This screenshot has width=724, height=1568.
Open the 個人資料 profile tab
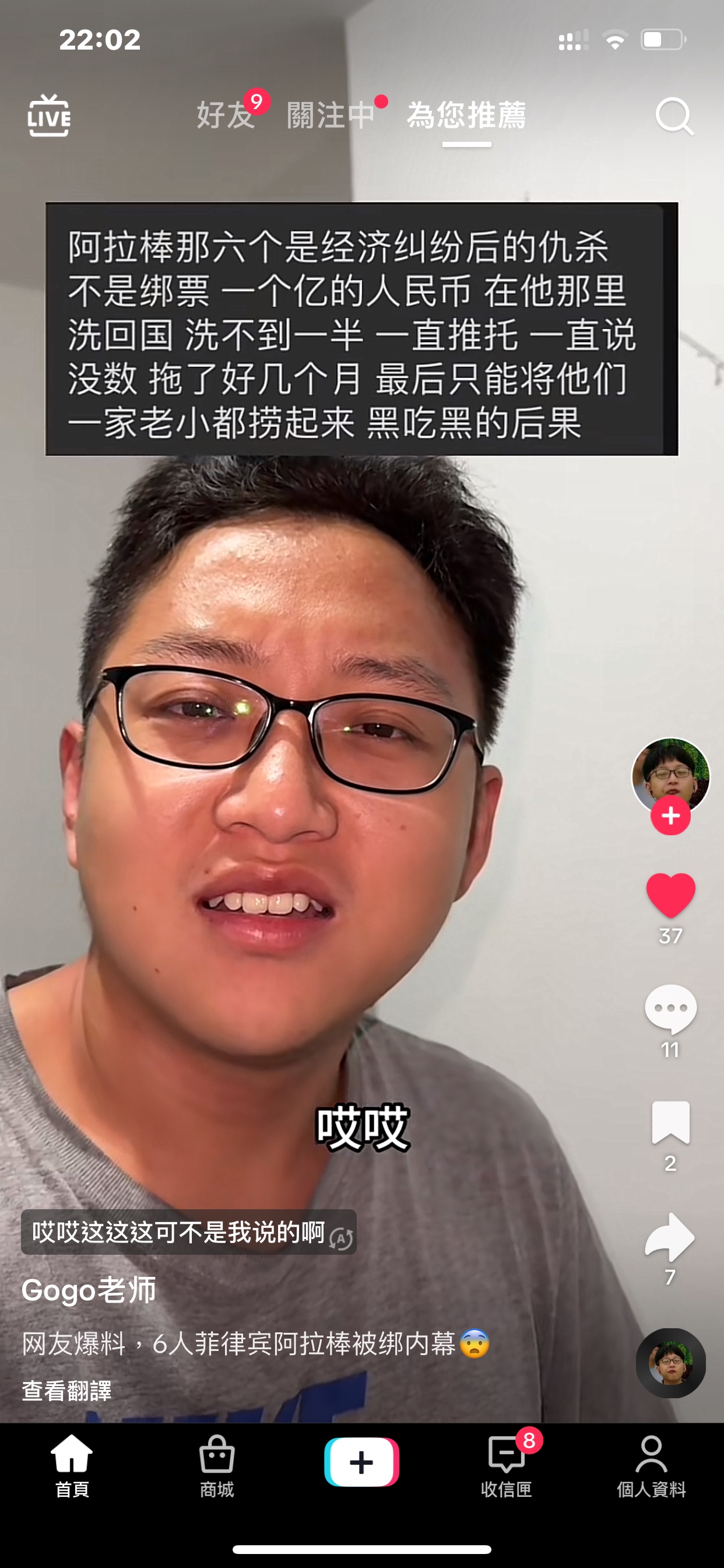click(651, 1466)
